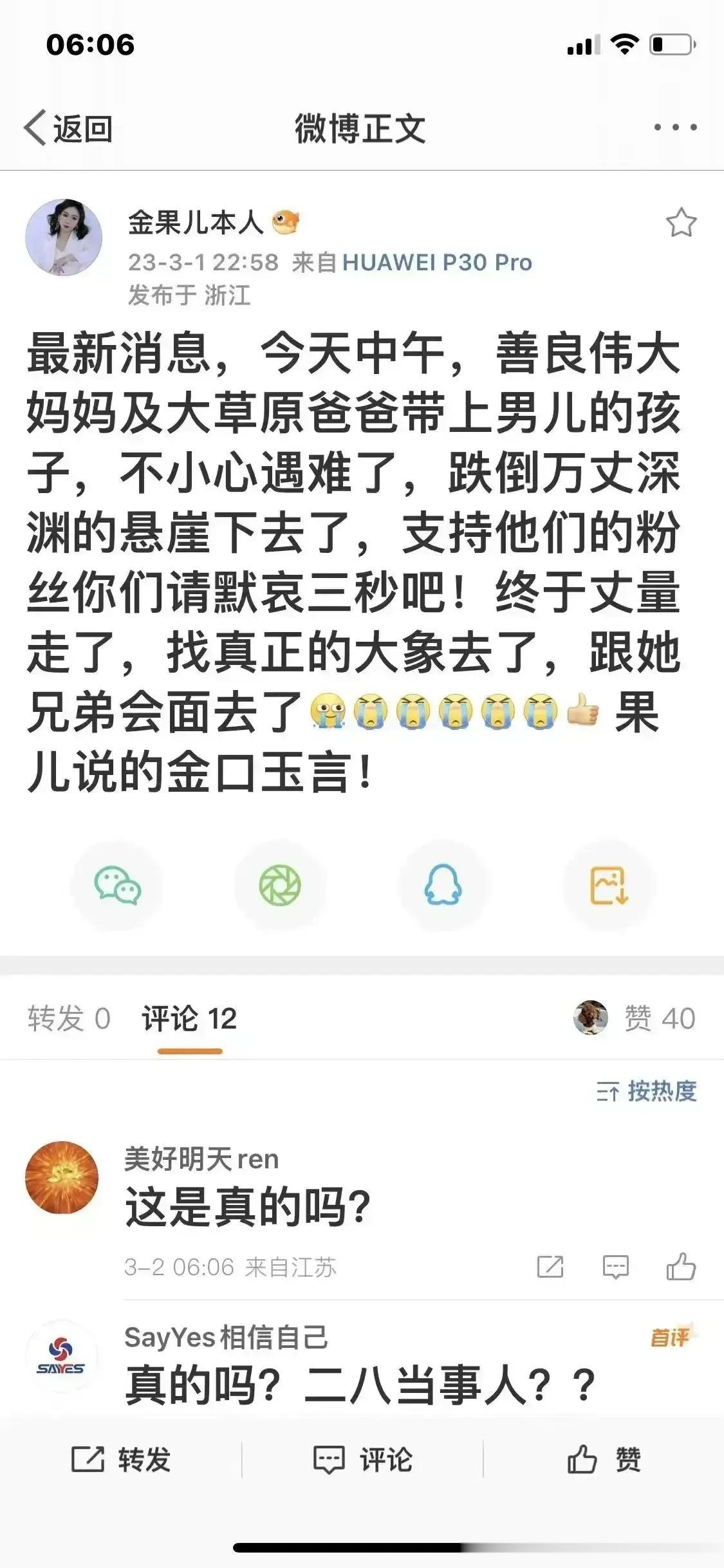View the 赞 40 likes list
The width and height of the screenshot is (724, 1568).
659,1018
